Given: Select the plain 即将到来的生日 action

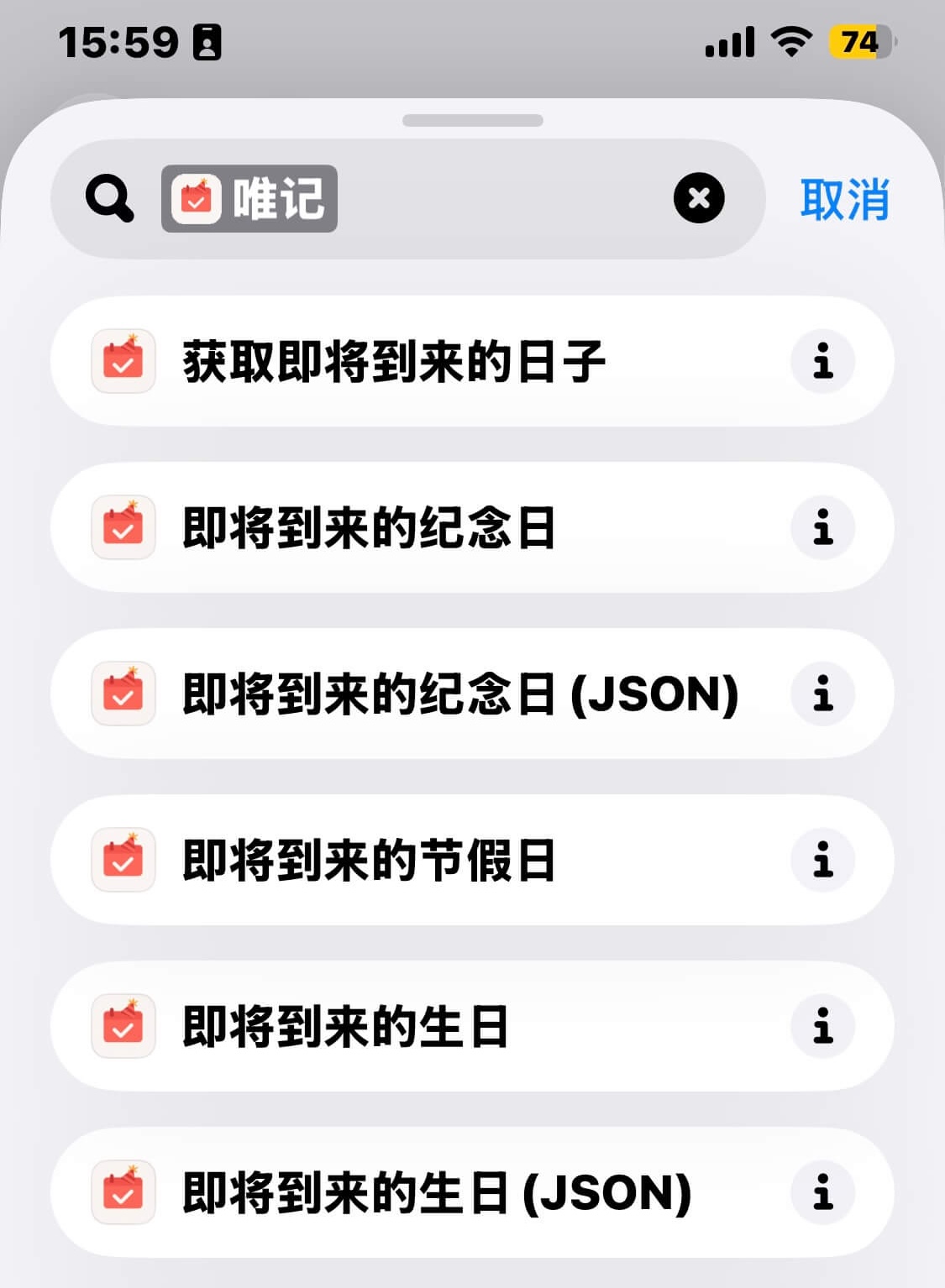Looking at the screenshot, I should (x=346, y=1027).
